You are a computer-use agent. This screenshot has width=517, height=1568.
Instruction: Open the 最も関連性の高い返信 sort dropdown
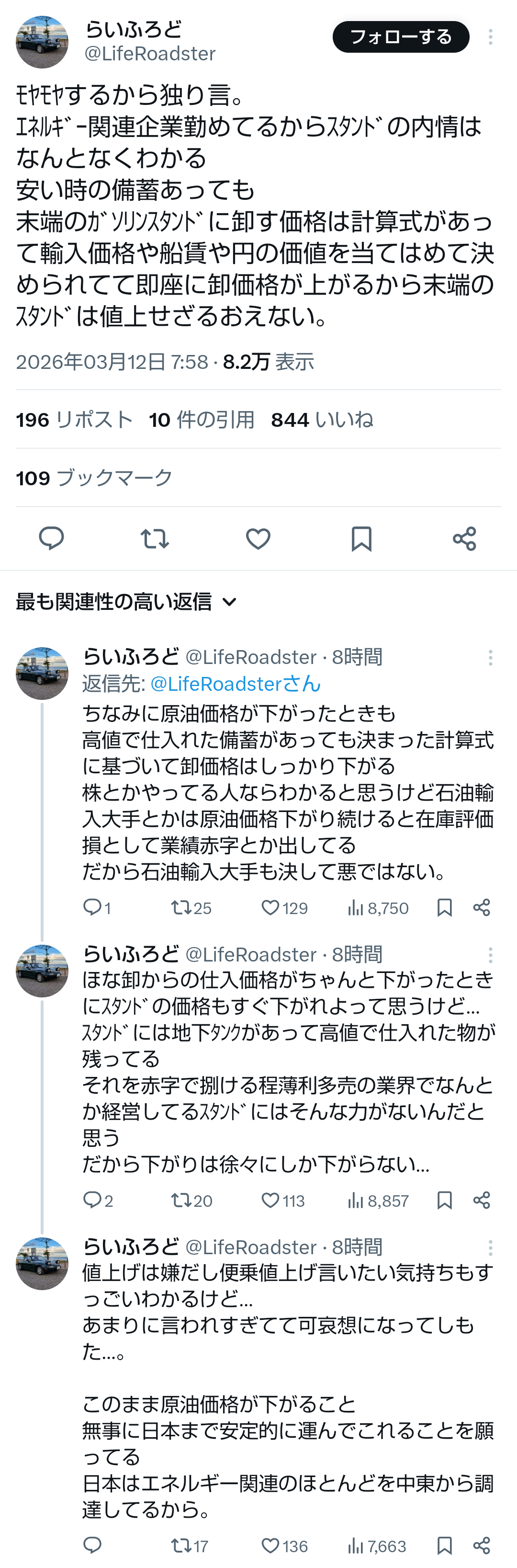(126, 602)
